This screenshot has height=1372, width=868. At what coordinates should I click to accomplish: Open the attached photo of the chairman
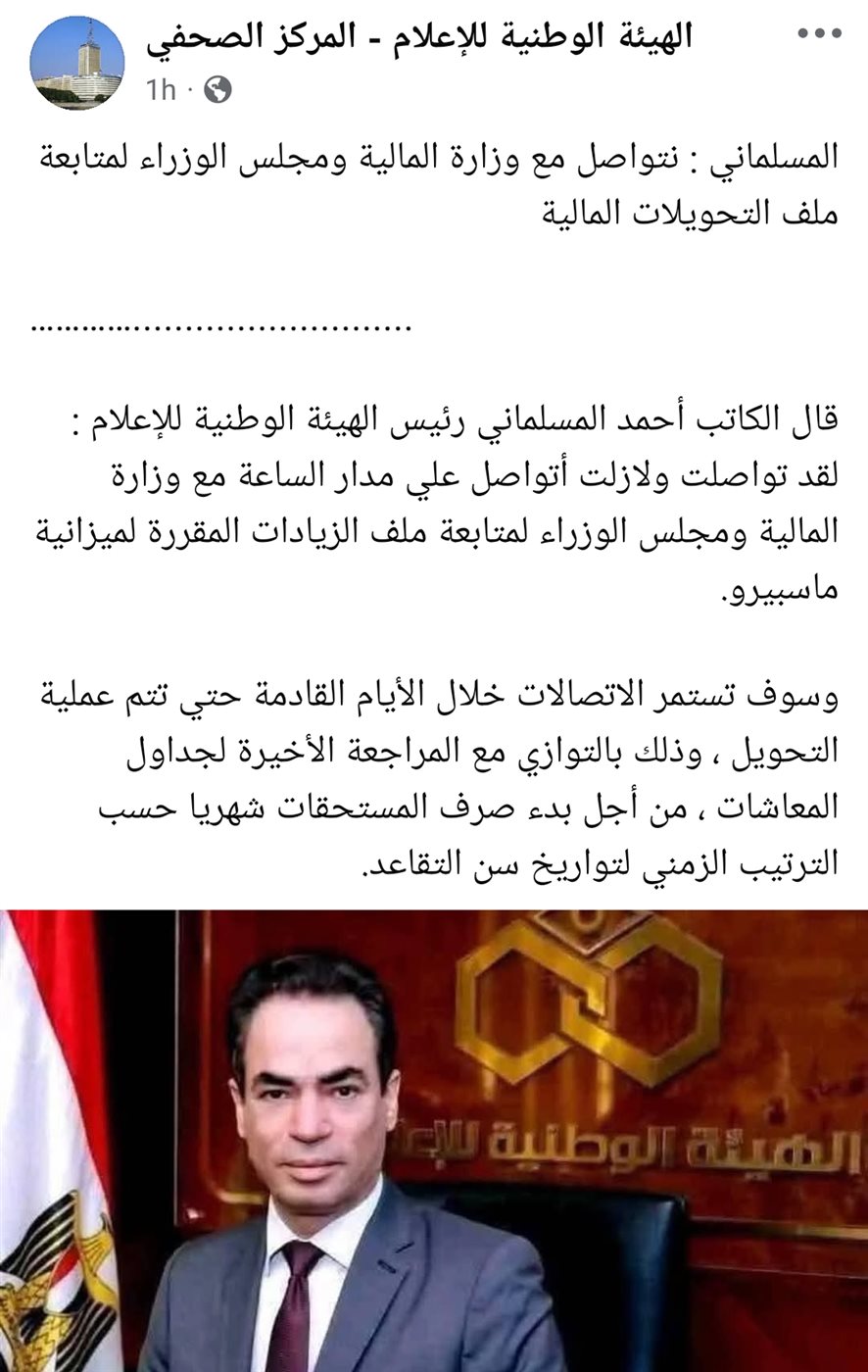coord(434,1141)
